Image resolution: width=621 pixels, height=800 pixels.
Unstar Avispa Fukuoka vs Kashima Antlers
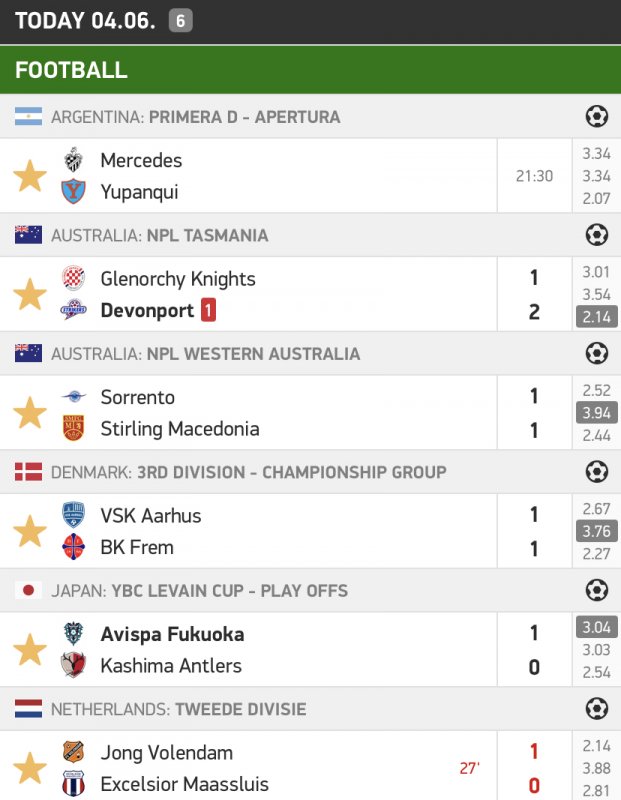pos(30,650)
